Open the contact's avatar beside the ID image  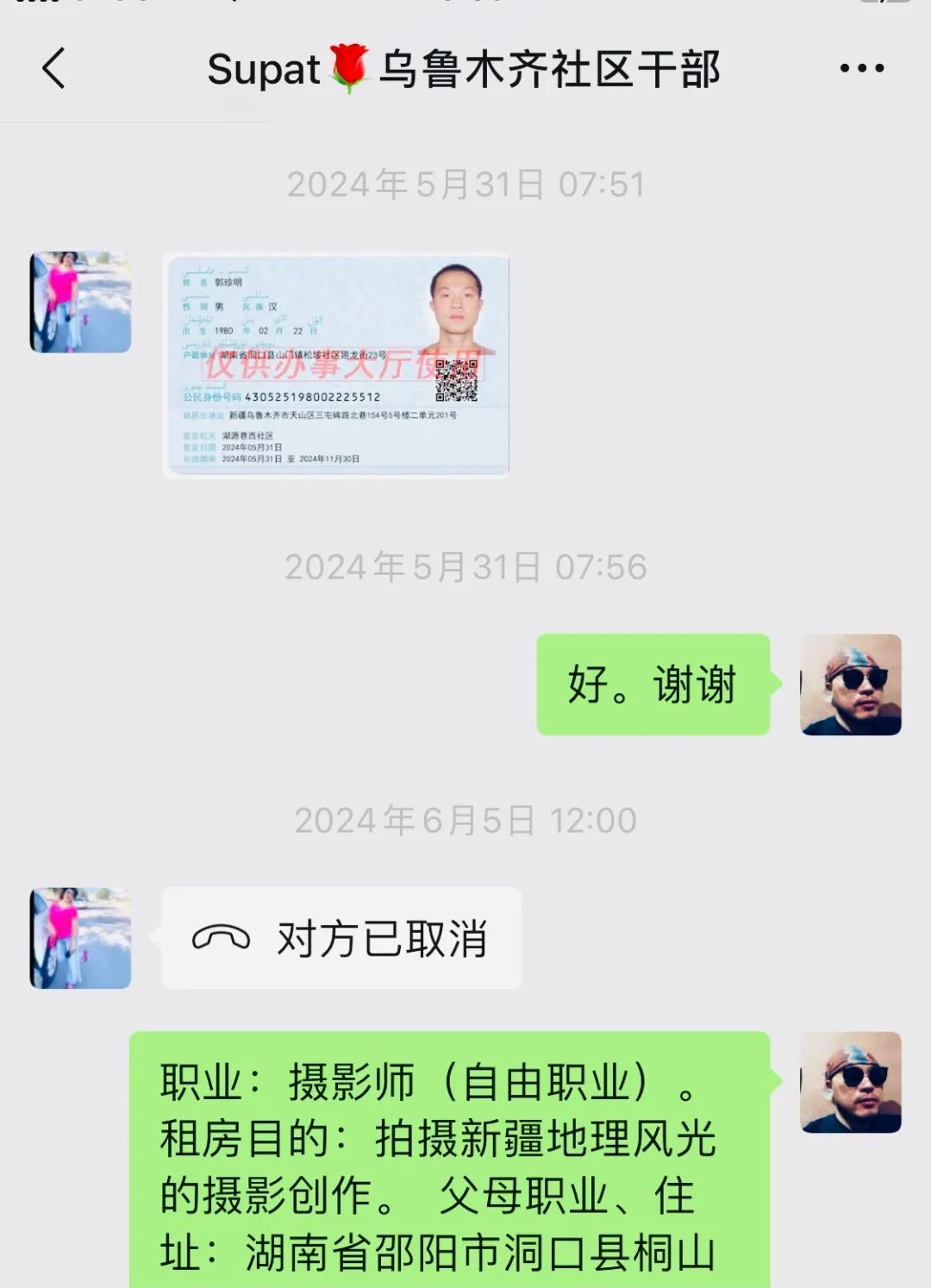pyautogui.click(x=81, y=303)
